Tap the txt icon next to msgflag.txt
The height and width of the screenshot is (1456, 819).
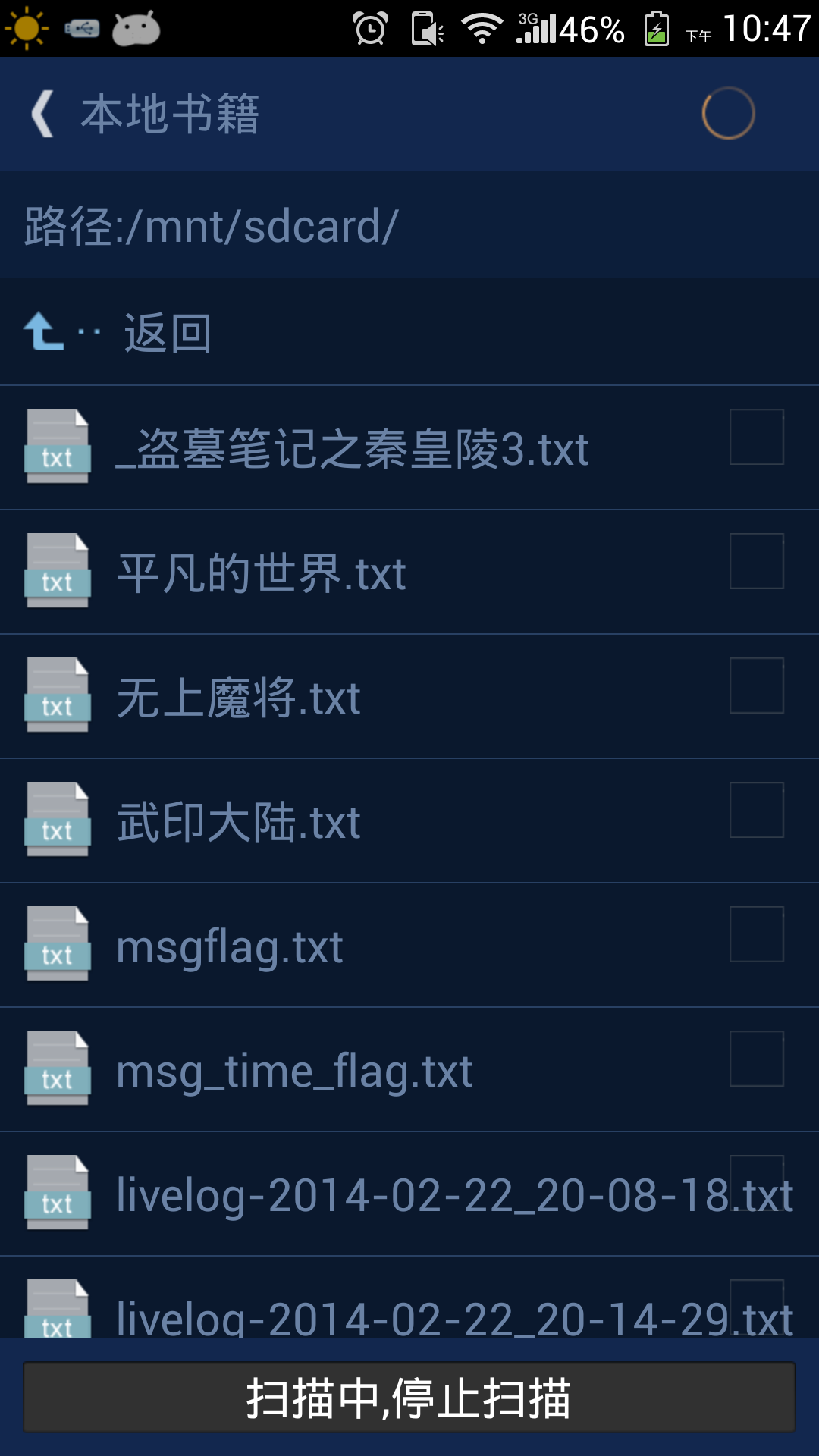[x=57, y=944]
